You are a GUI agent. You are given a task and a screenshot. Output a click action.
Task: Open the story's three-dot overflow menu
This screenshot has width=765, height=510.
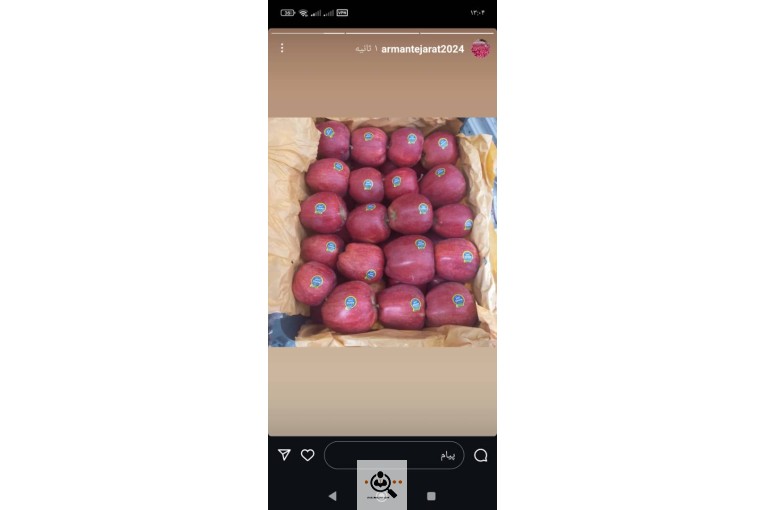(x=282, y=48)
